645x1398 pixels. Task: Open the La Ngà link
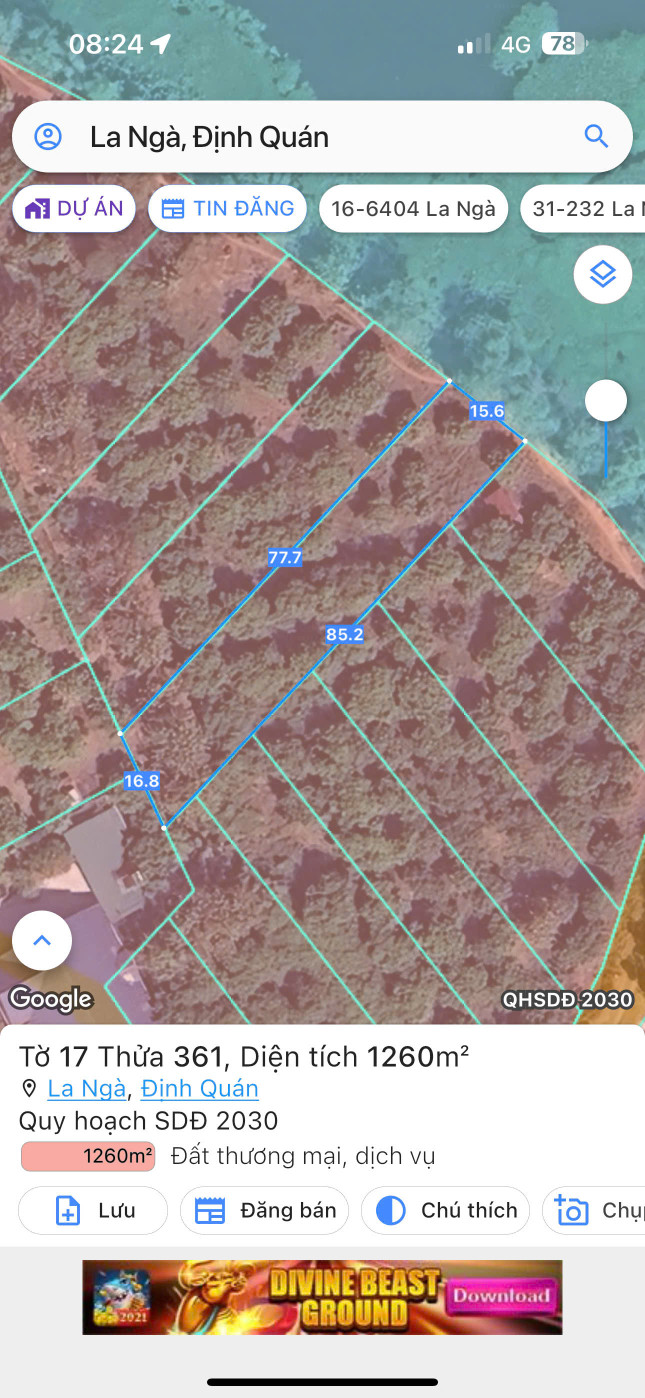tap(86, 1089)
